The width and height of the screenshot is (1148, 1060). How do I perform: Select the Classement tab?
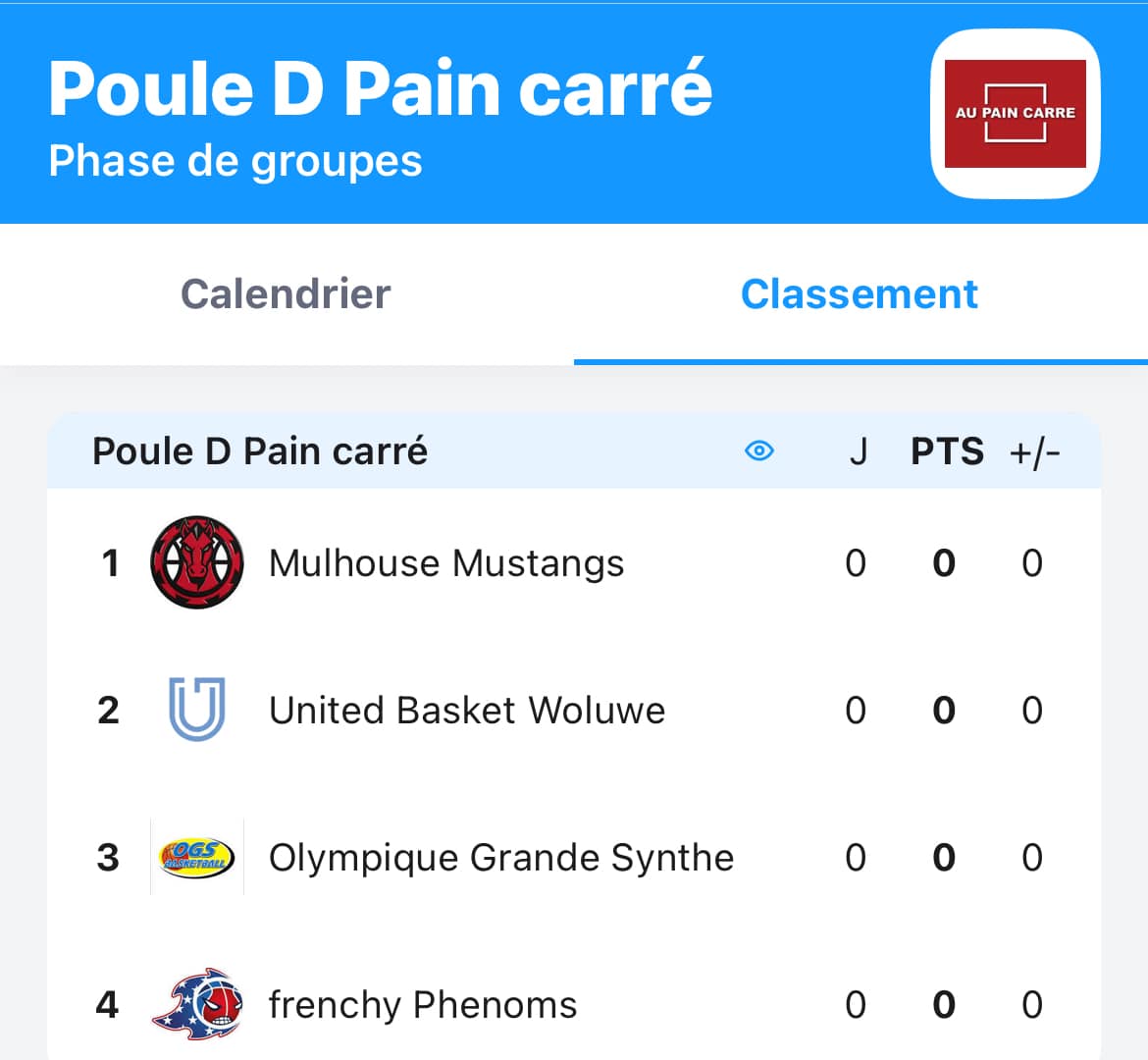tap(860, 294)
